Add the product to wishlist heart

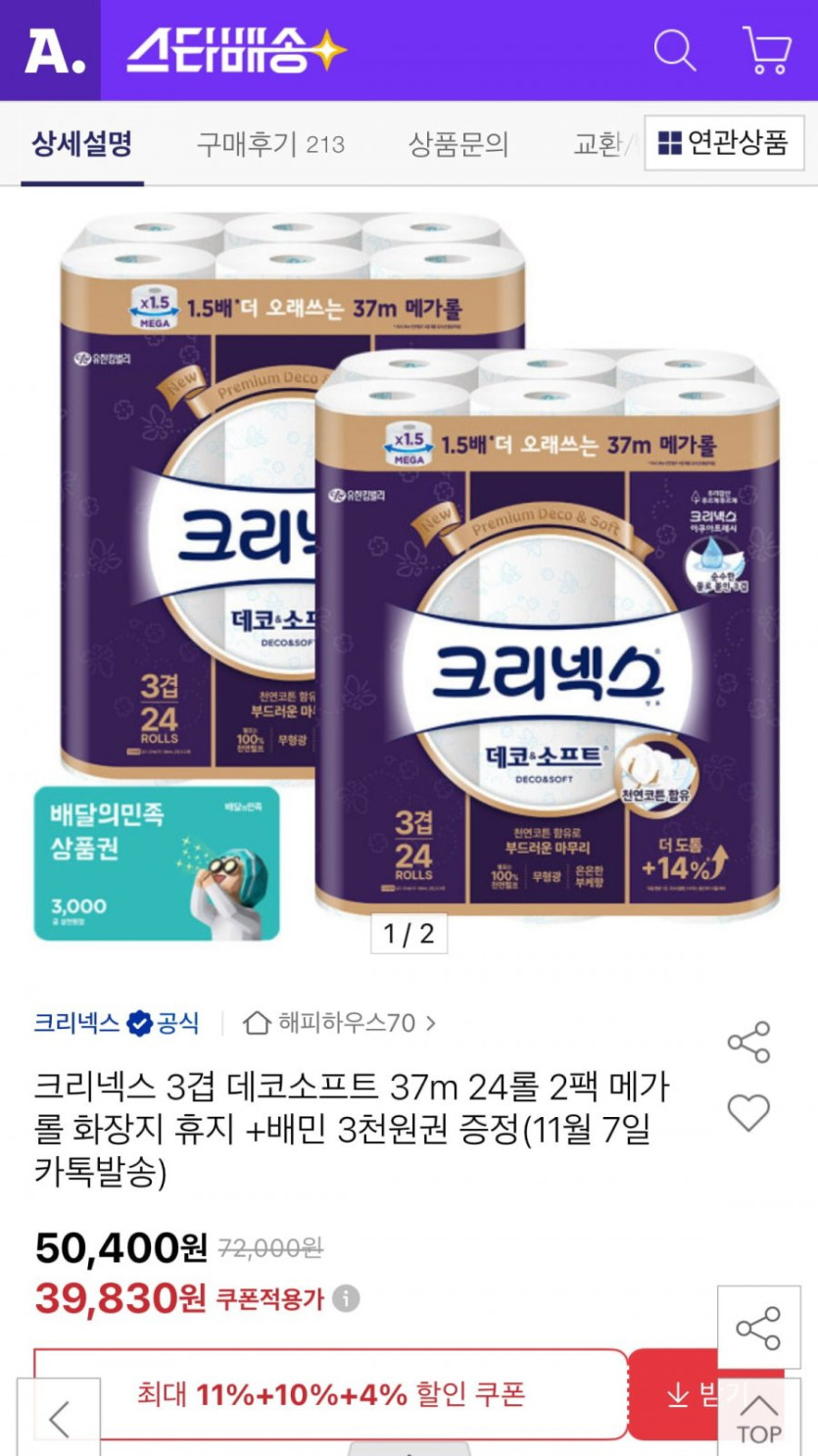(749, 1113)
